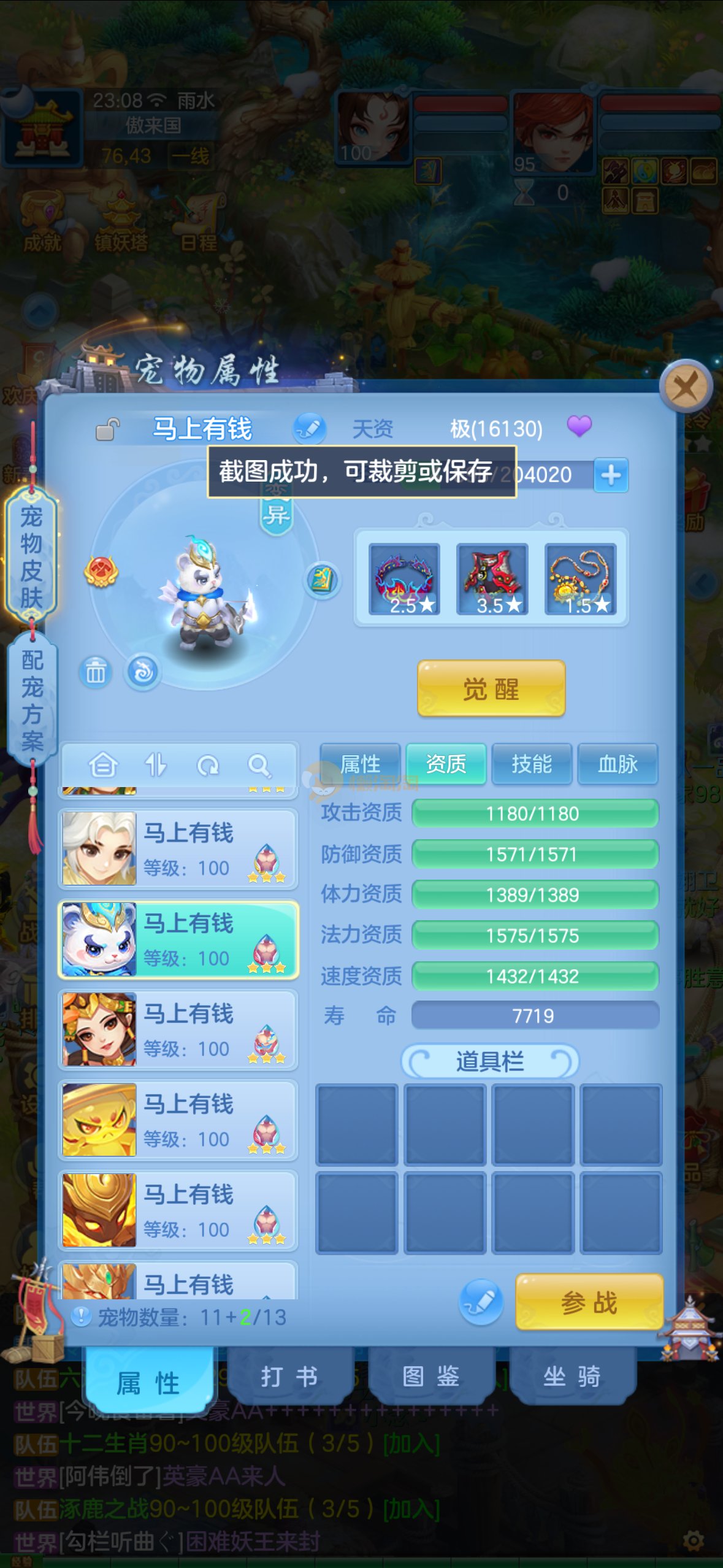Toggle the pet lock icon
This screenshot has height=1568, width=723.
(x=107, y=429)
